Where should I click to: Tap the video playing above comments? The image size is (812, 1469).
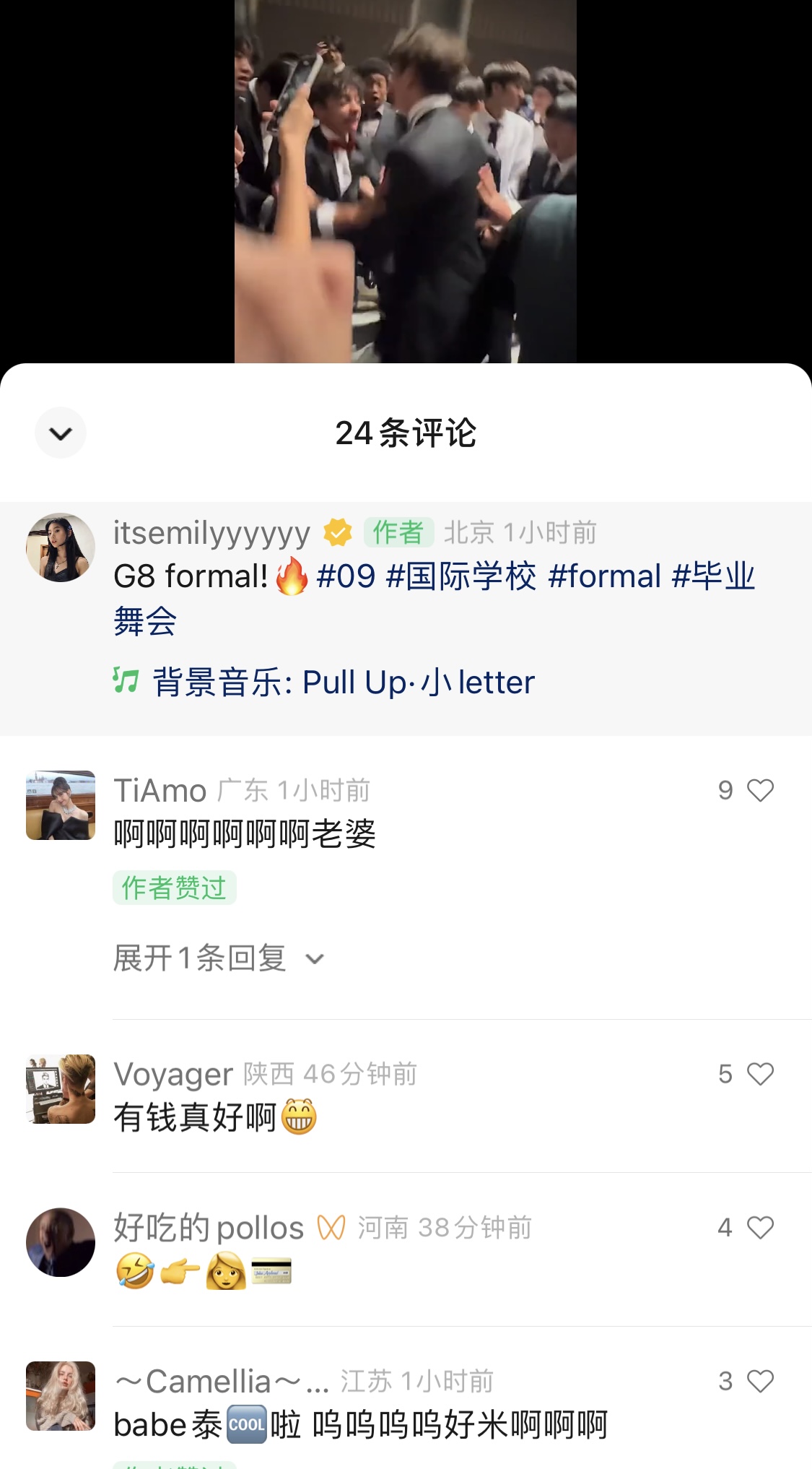(x=406, y=181)
